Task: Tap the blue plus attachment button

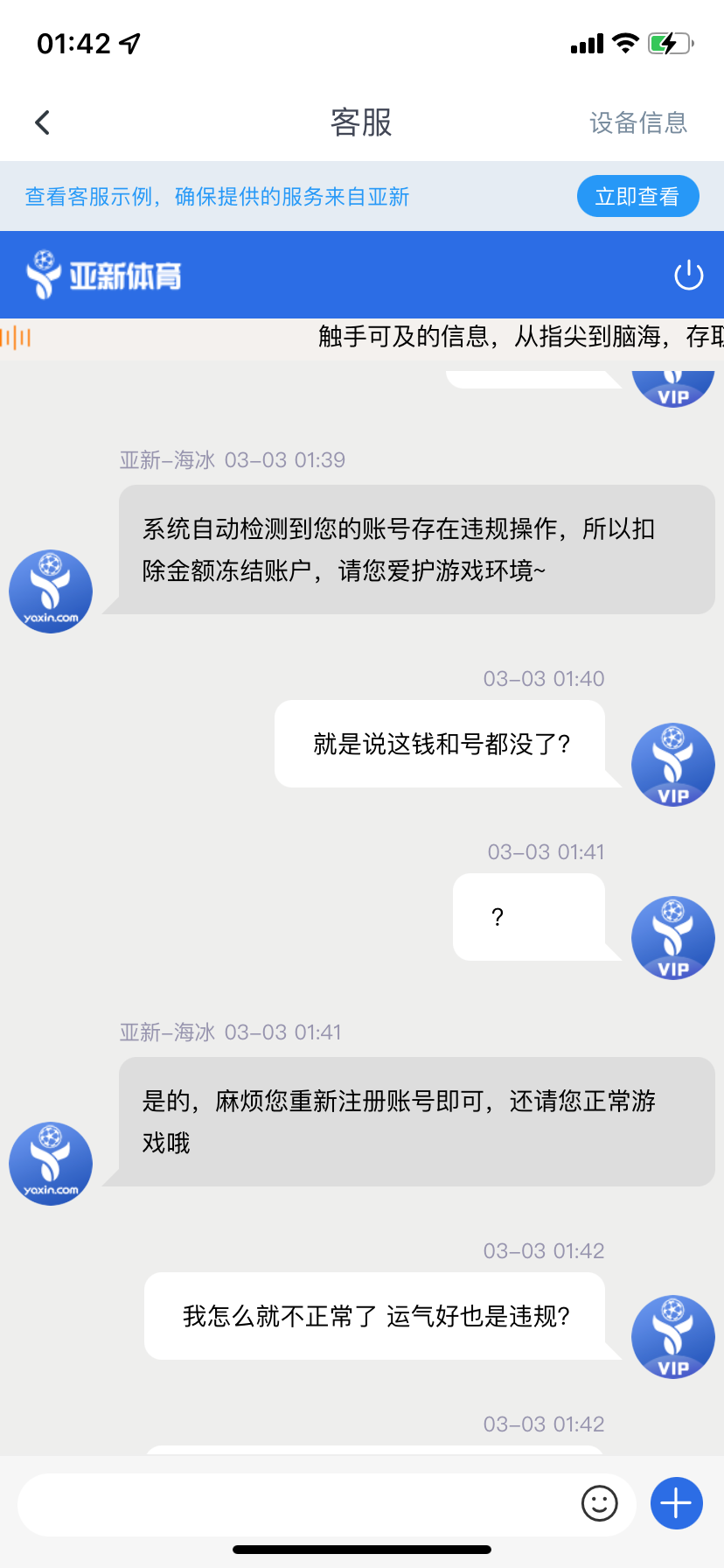Action: click(x=675, y=1503)
